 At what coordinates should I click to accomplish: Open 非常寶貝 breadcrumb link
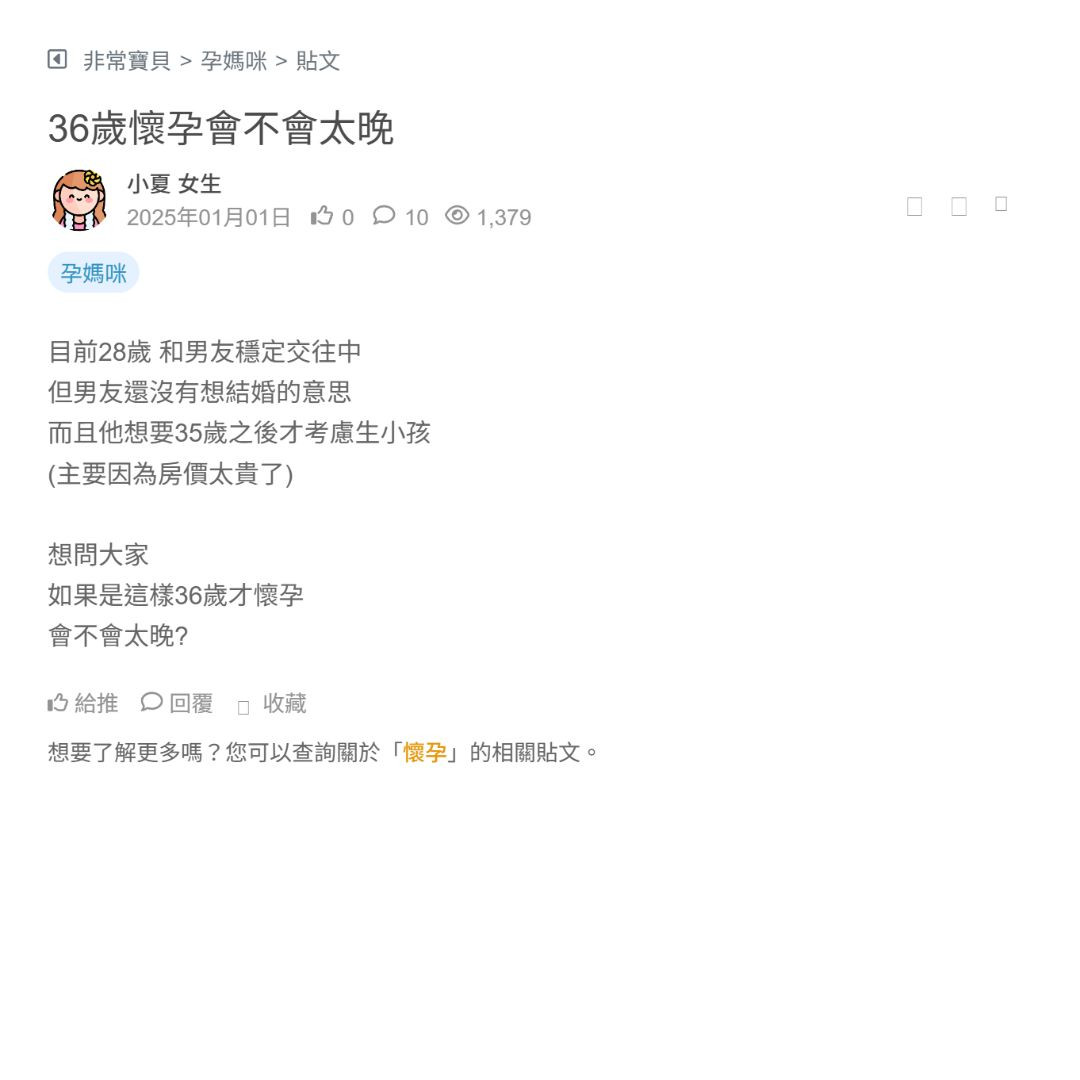coord(127,61)
